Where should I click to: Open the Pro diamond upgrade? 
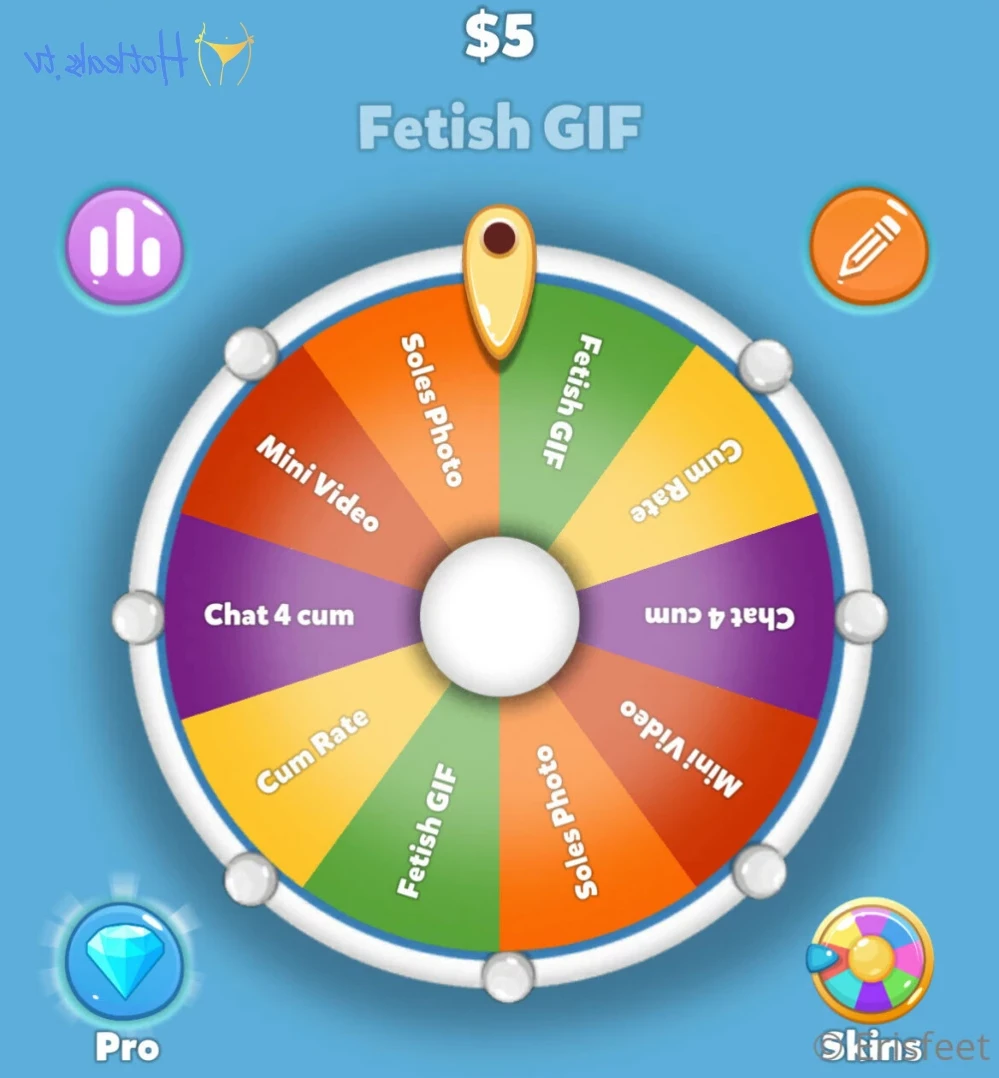tap(125, 963)
